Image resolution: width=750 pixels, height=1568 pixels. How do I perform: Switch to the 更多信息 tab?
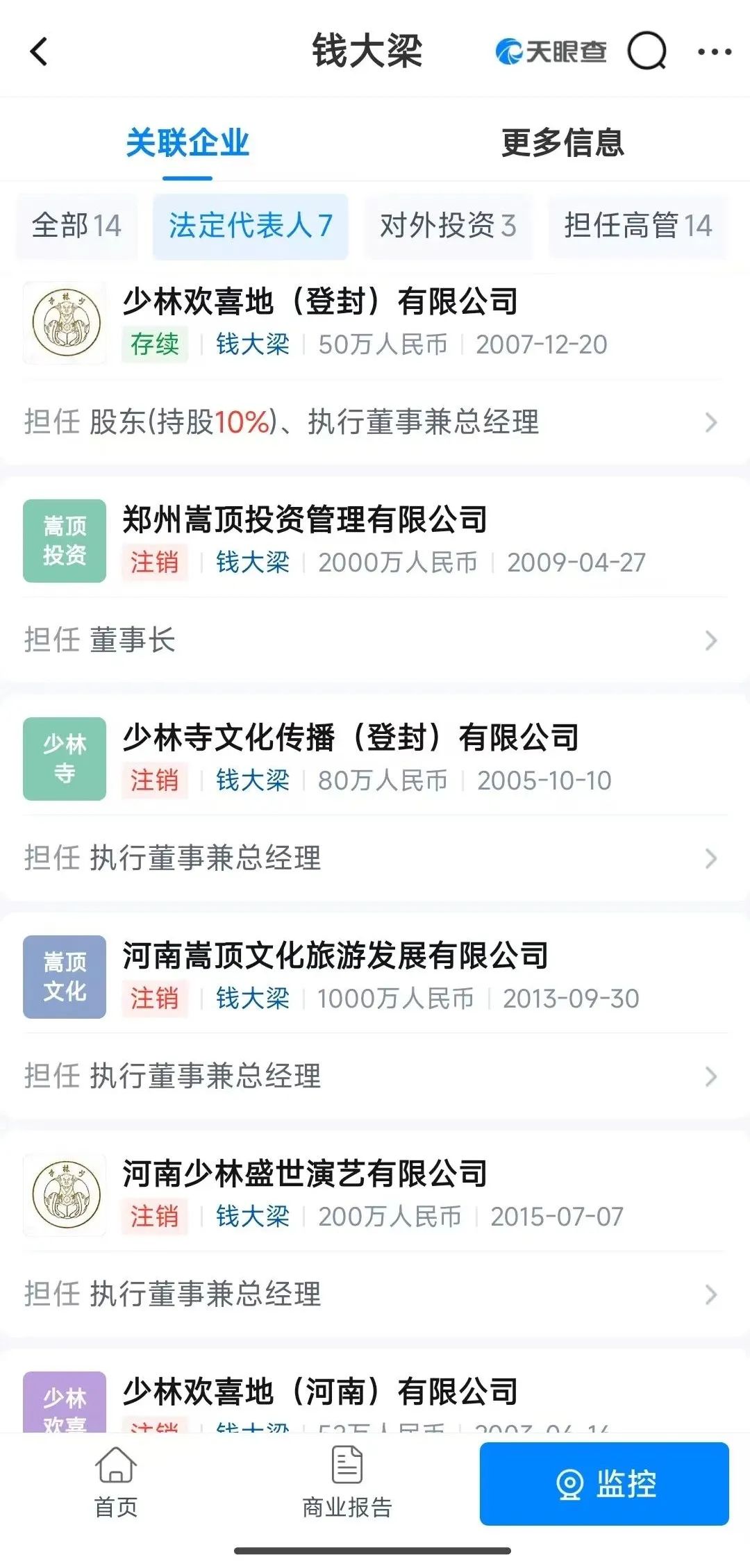pos(562,143)
